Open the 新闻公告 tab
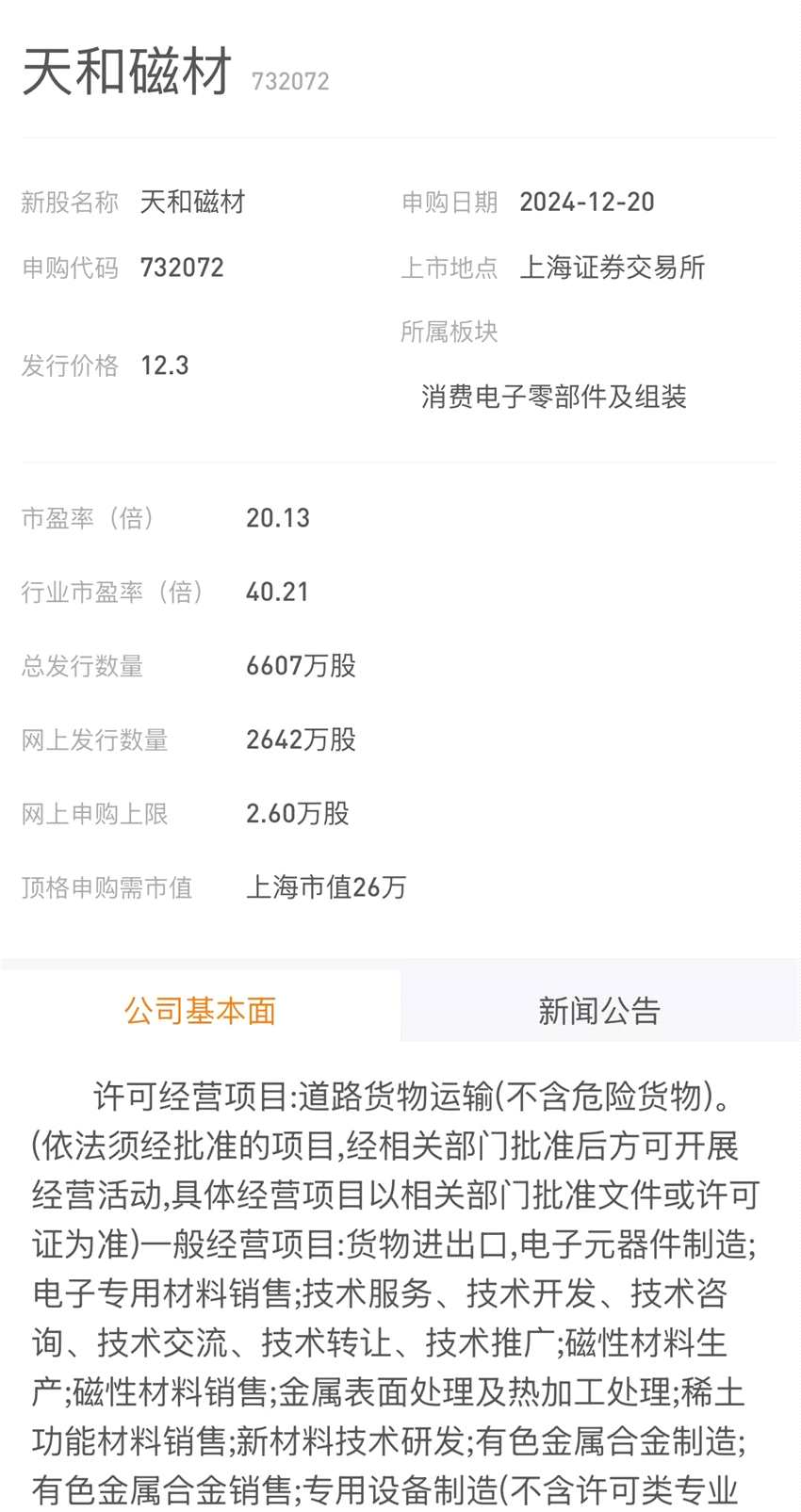The image size is (801, 1512). pyautogui.click(x=599, y=1011)
